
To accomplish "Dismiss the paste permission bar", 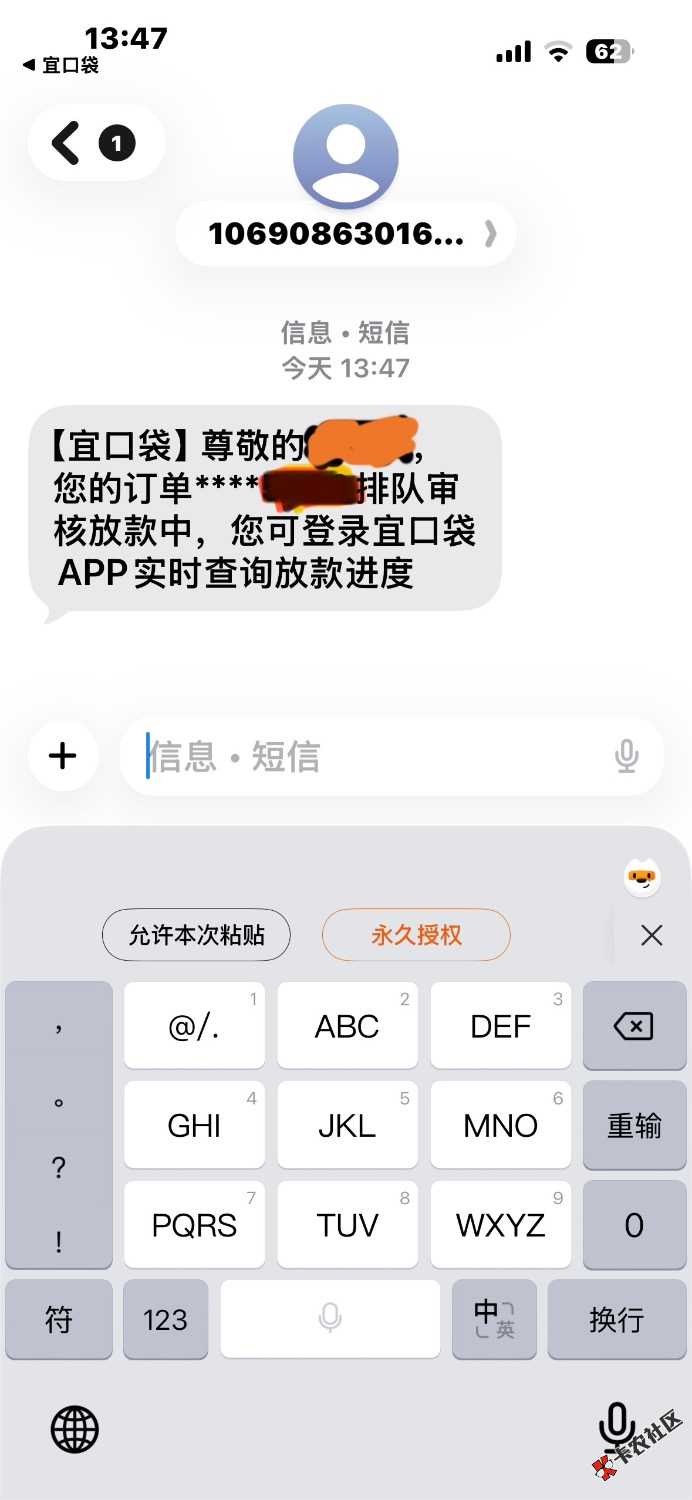I will click(x=652, y=935).
